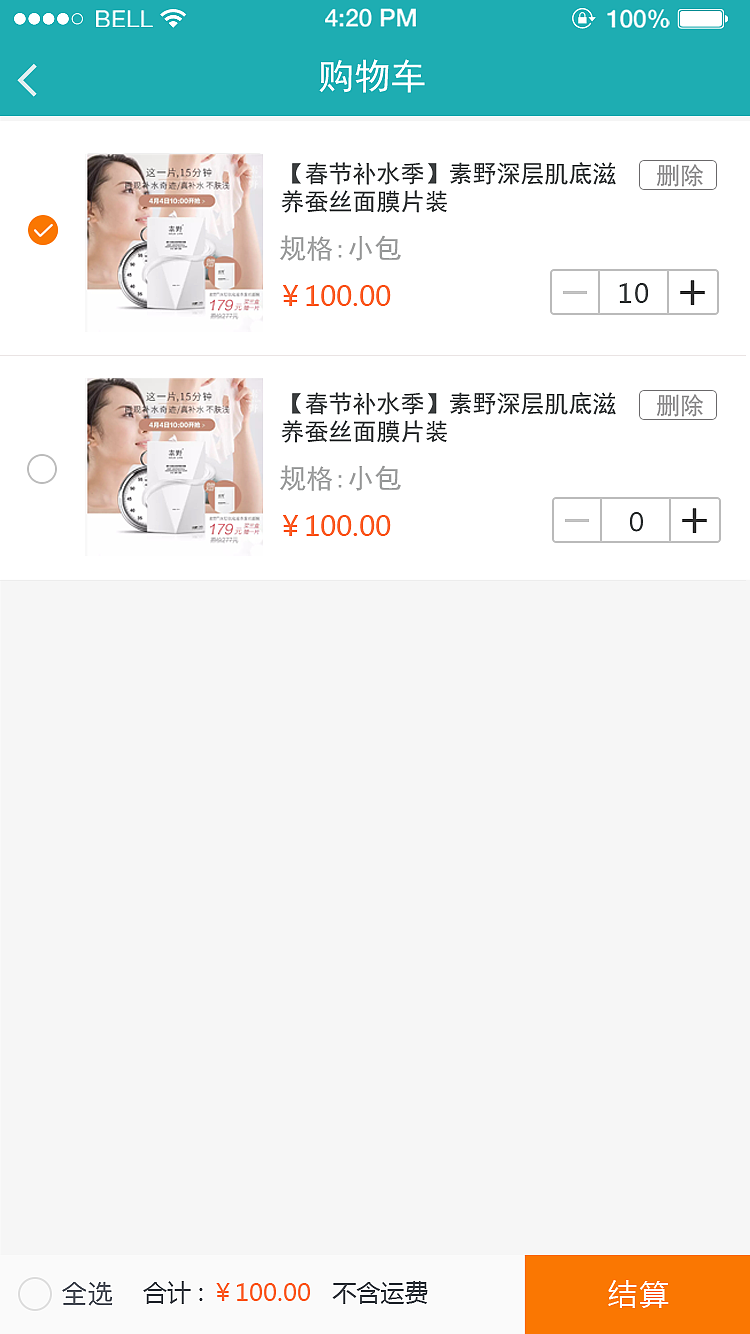
Task: Deselect the checked first cart item
Action: (42, 230)
